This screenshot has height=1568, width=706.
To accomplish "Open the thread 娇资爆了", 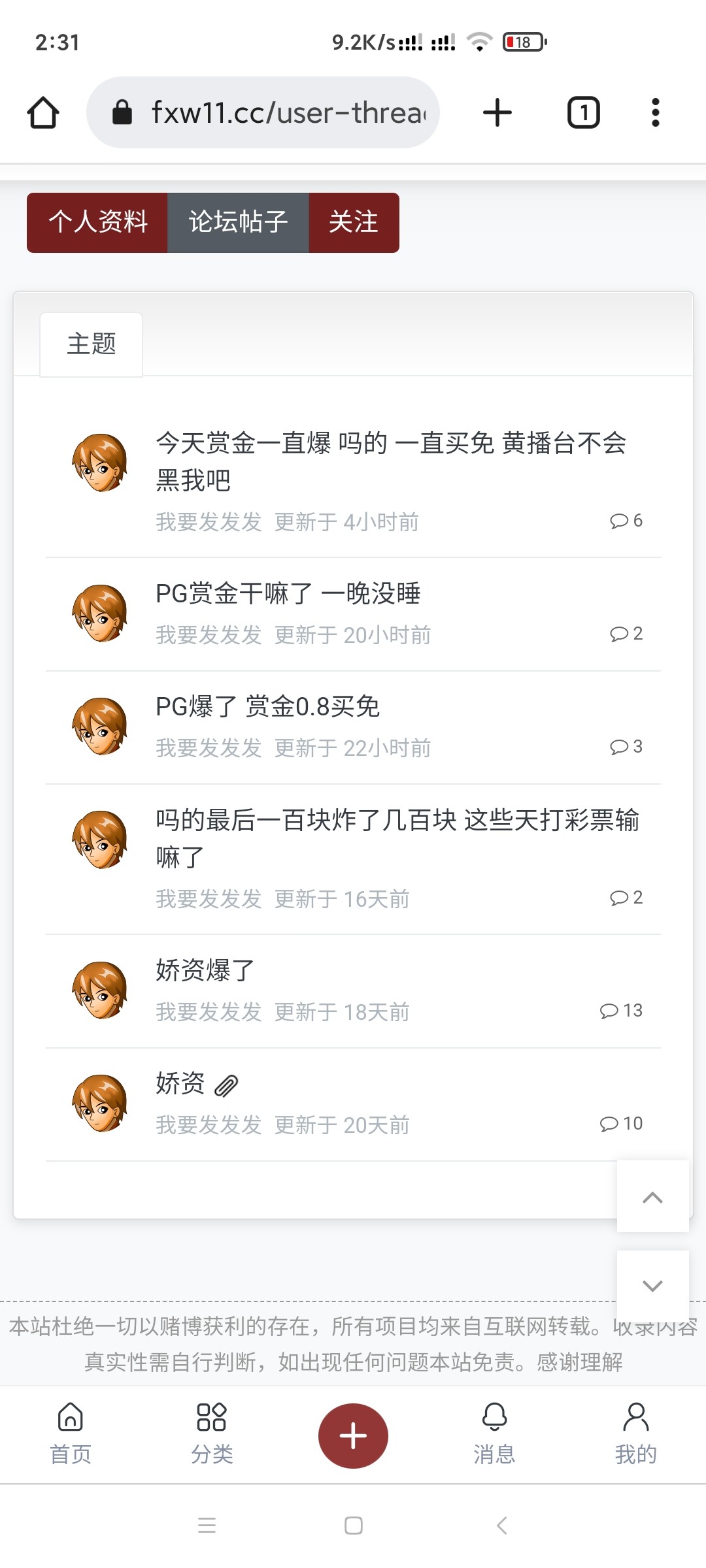I will pos(205,970).
